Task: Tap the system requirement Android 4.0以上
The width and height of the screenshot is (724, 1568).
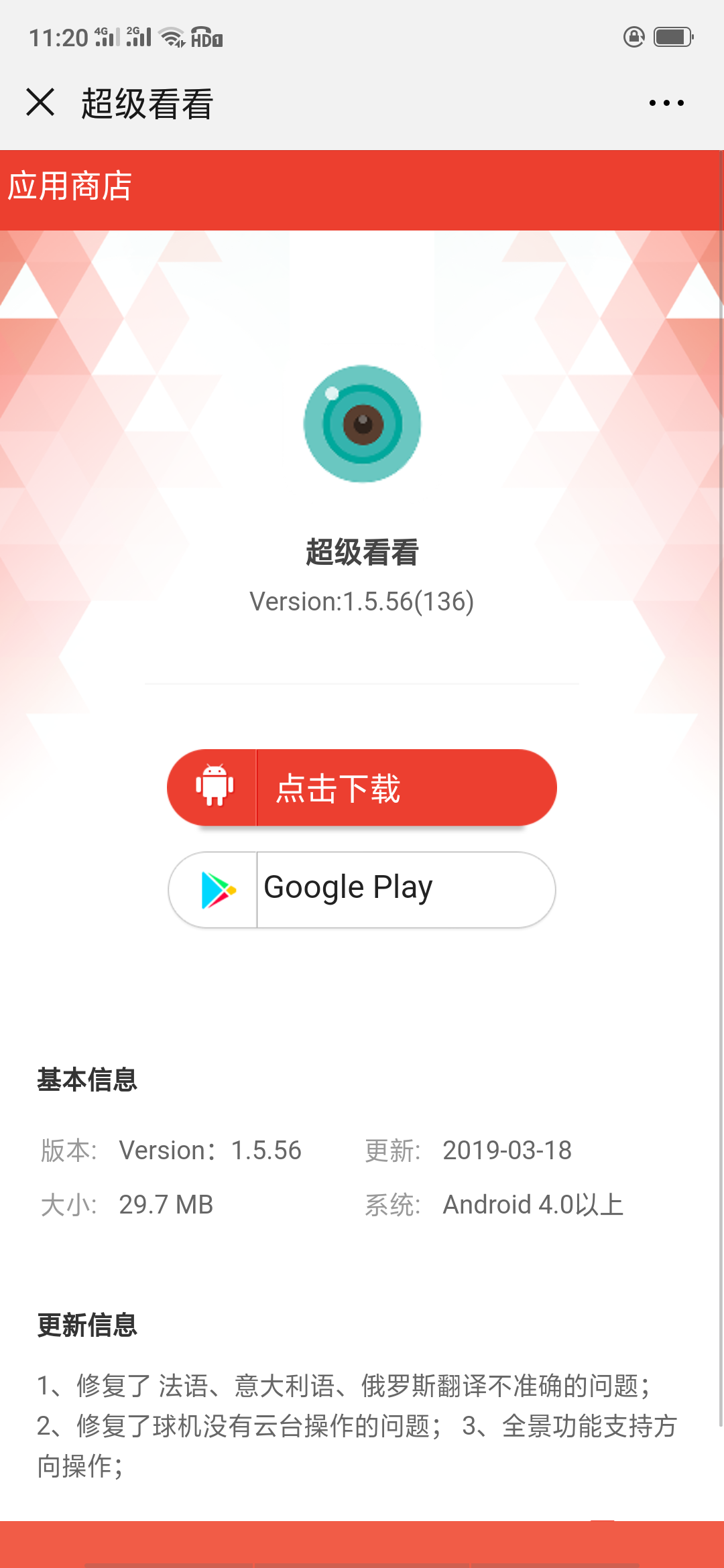Action: [532, 1203]
